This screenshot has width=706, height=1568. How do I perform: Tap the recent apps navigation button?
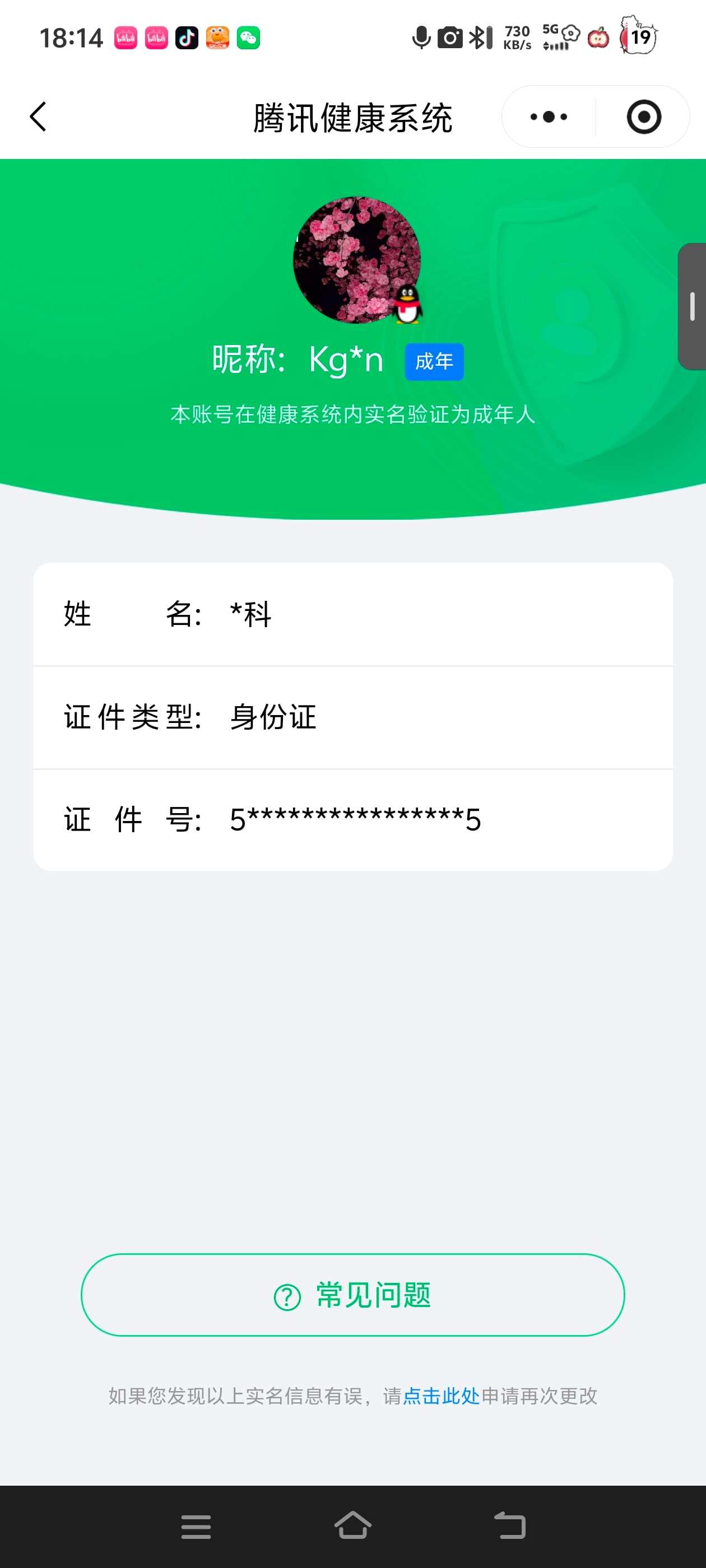pos(194,1527)
